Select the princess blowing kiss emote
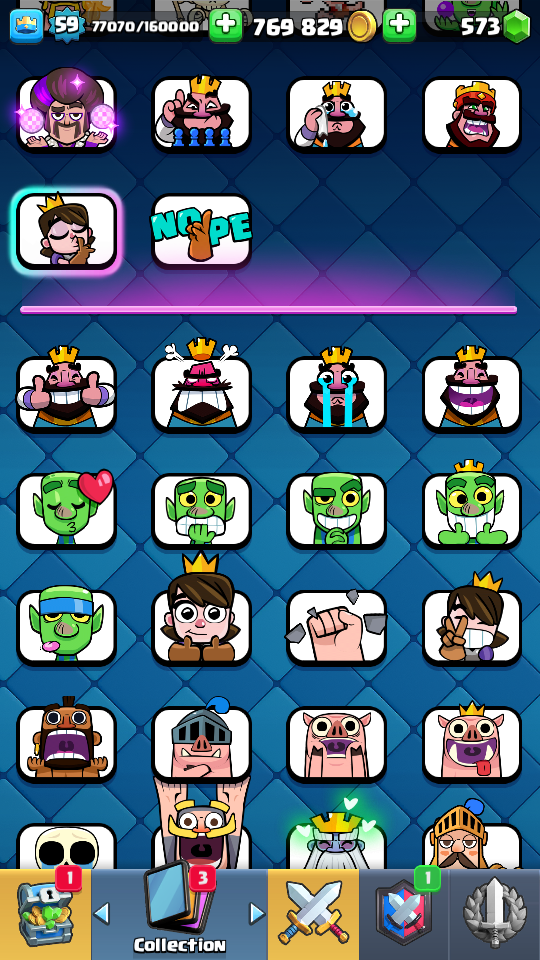540x960 pixels. click(x=66, y=231)
